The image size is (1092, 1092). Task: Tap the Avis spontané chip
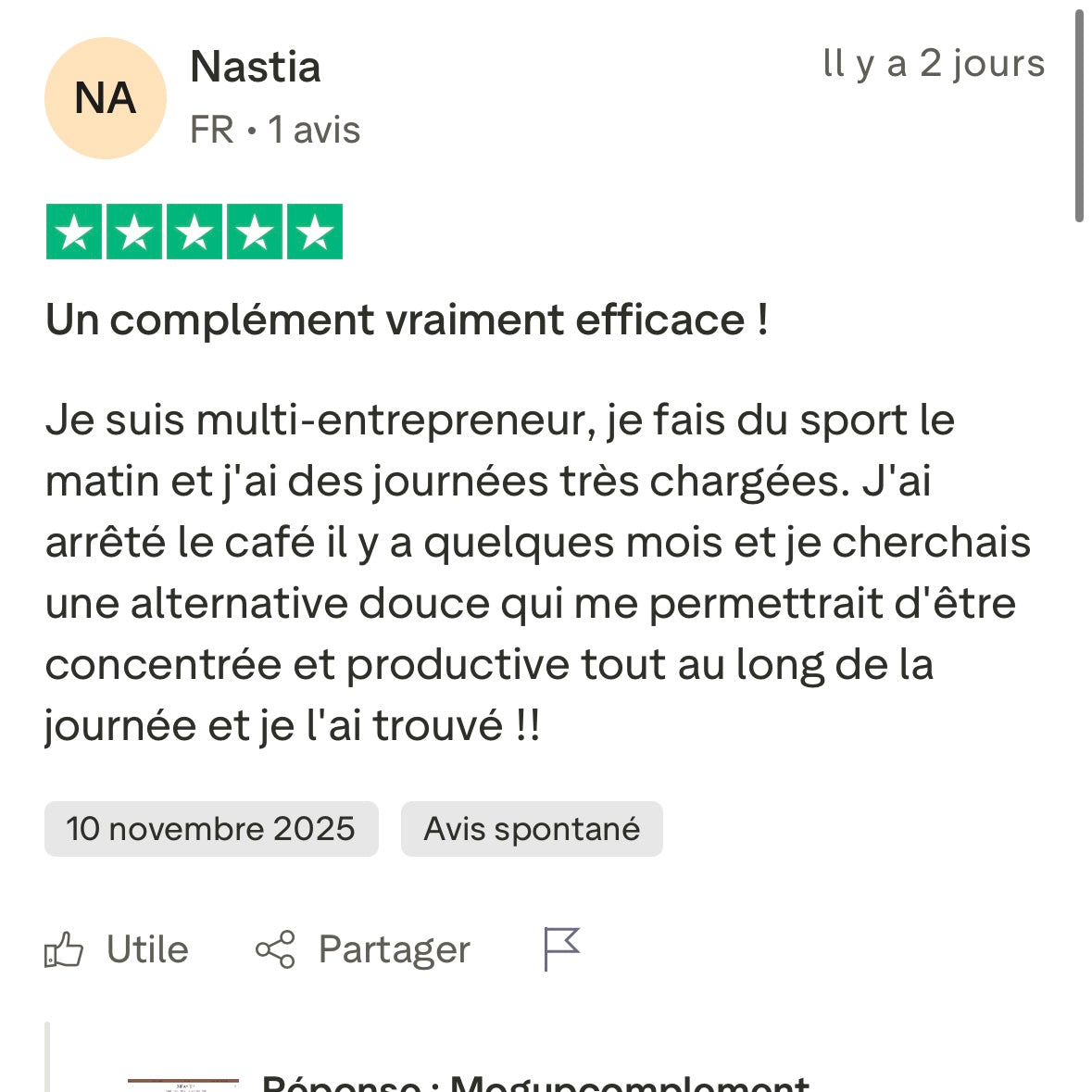pyautogui.click(x=532, y=829)
